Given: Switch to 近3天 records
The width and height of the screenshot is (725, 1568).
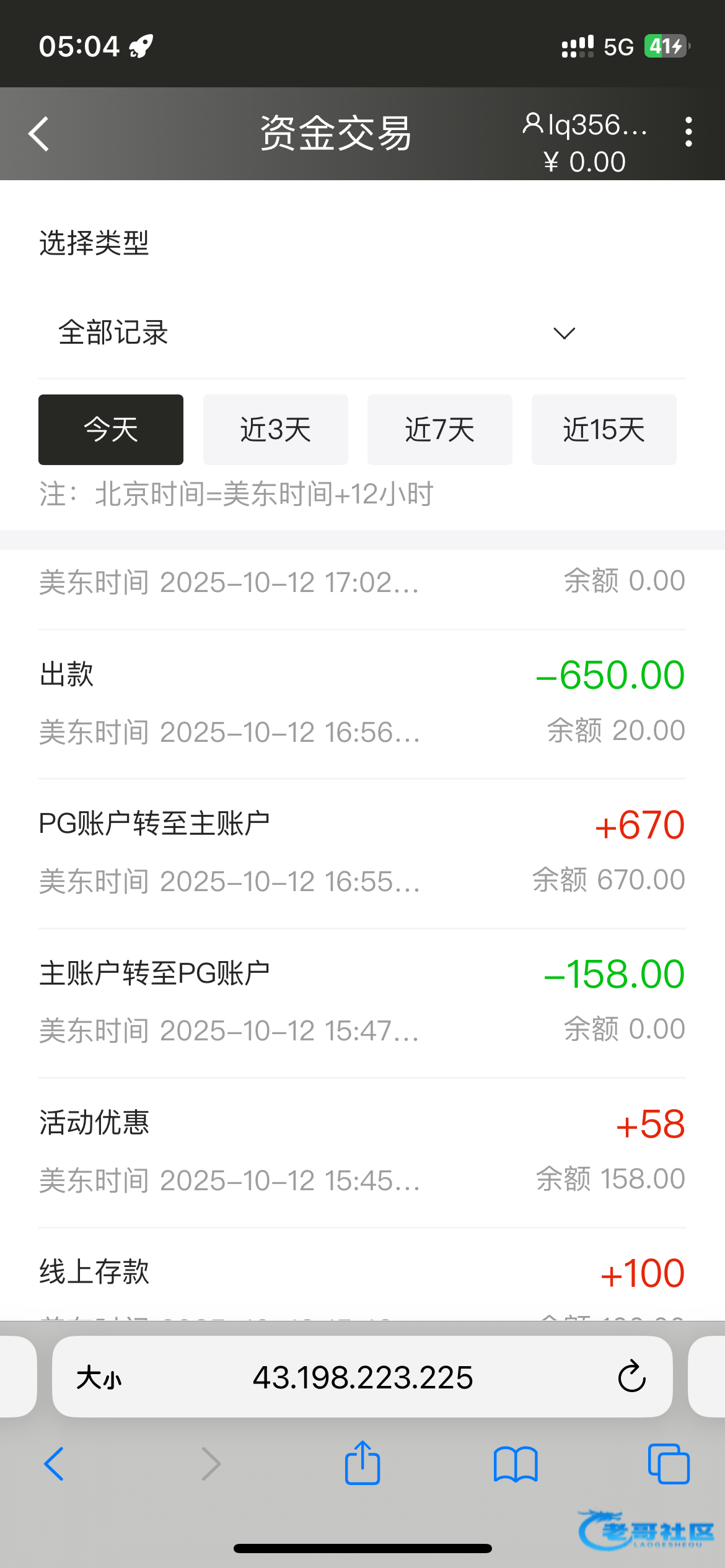Looking at the screenshot, I should pos(275,430).
